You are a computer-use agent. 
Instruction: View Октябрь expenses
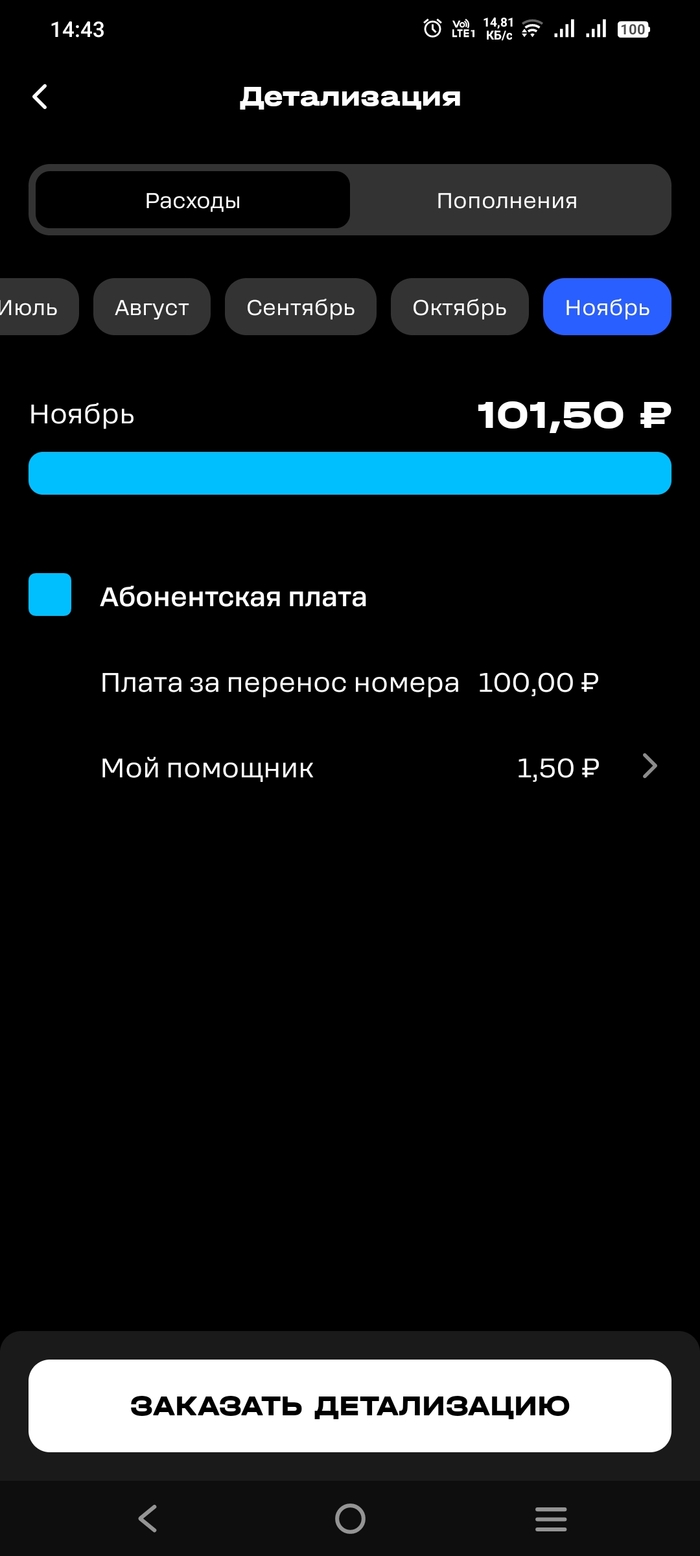tap(459, 307)
